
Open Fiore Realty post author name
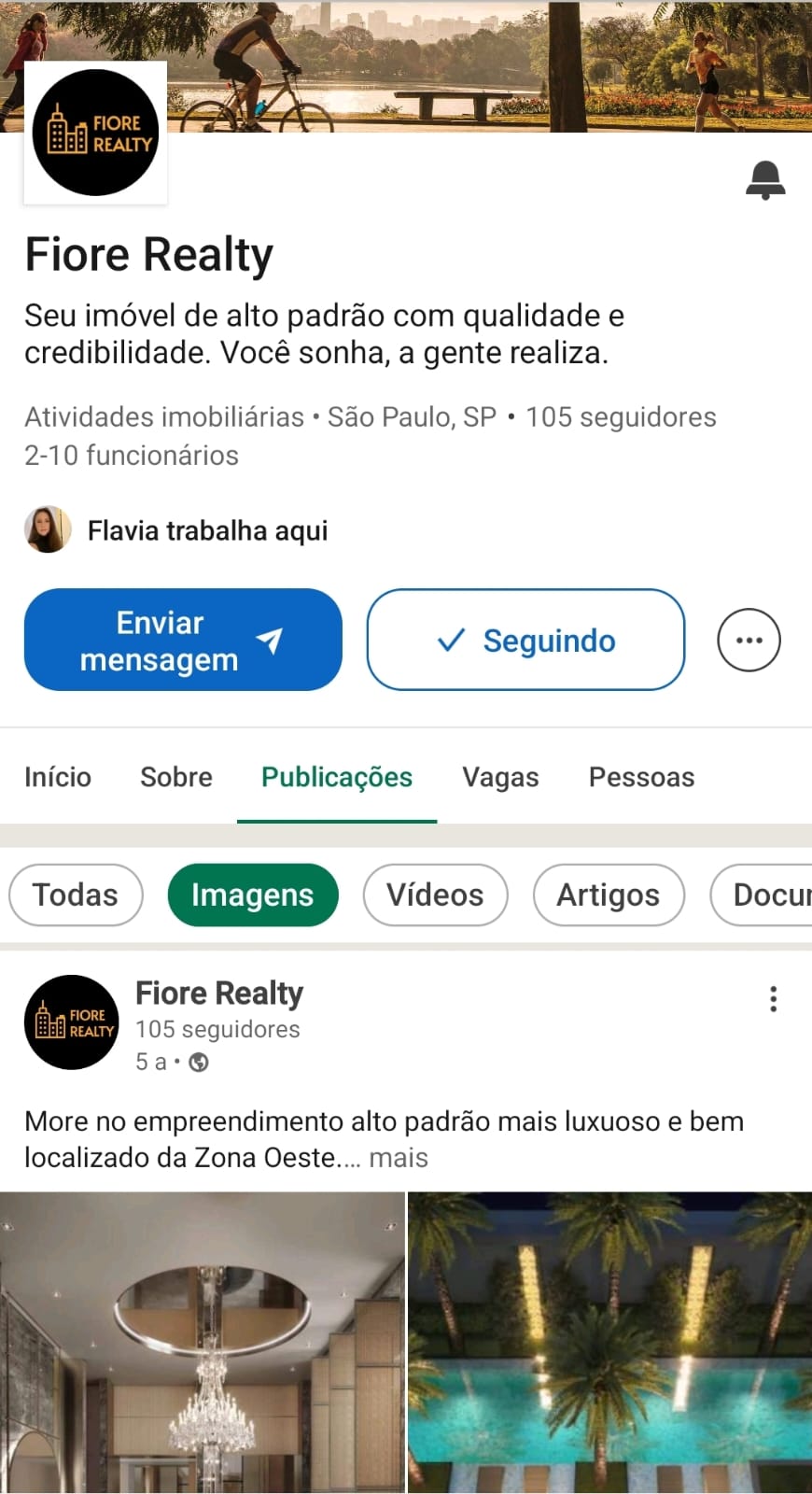tap(219, 994)
